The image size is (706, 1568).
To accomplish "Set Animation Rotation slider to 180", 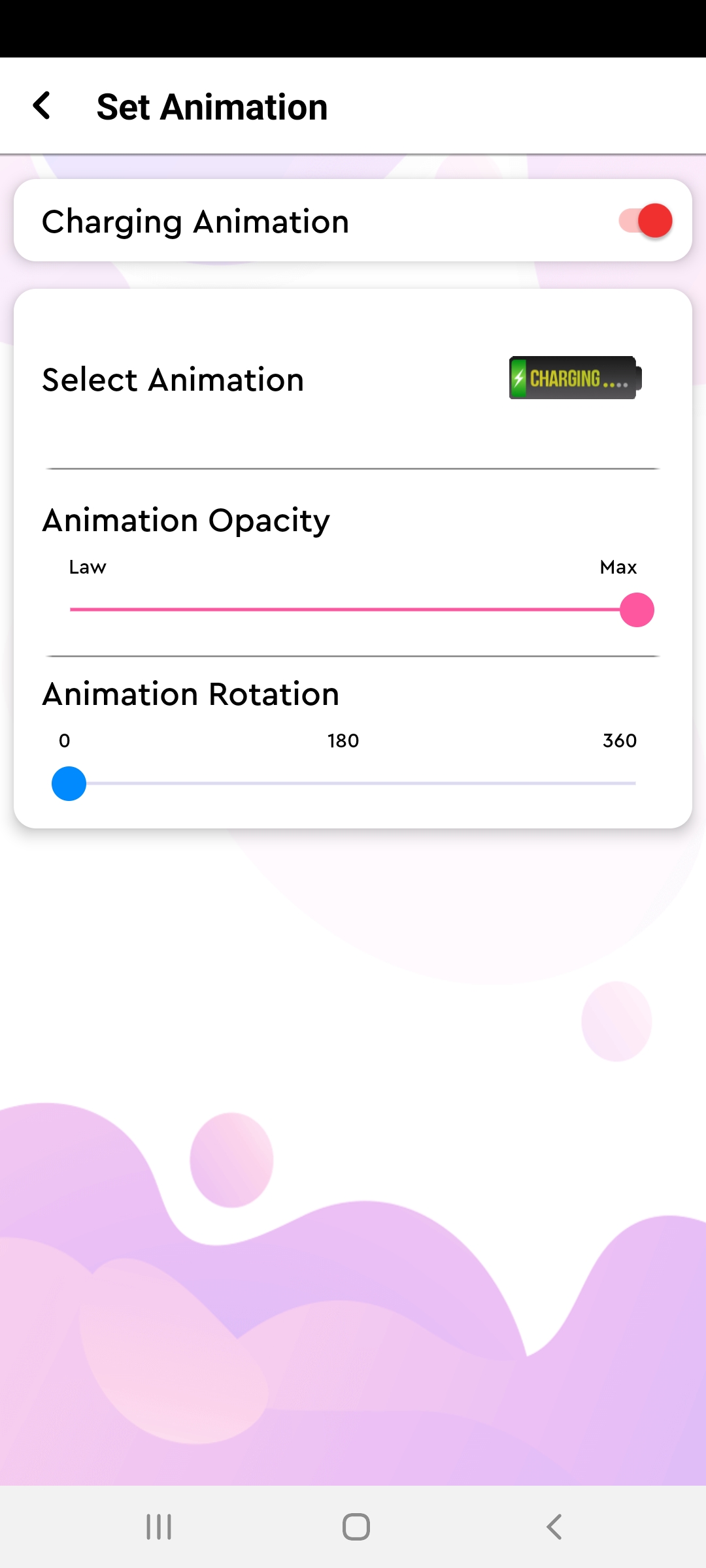I will tap(344, 783).
